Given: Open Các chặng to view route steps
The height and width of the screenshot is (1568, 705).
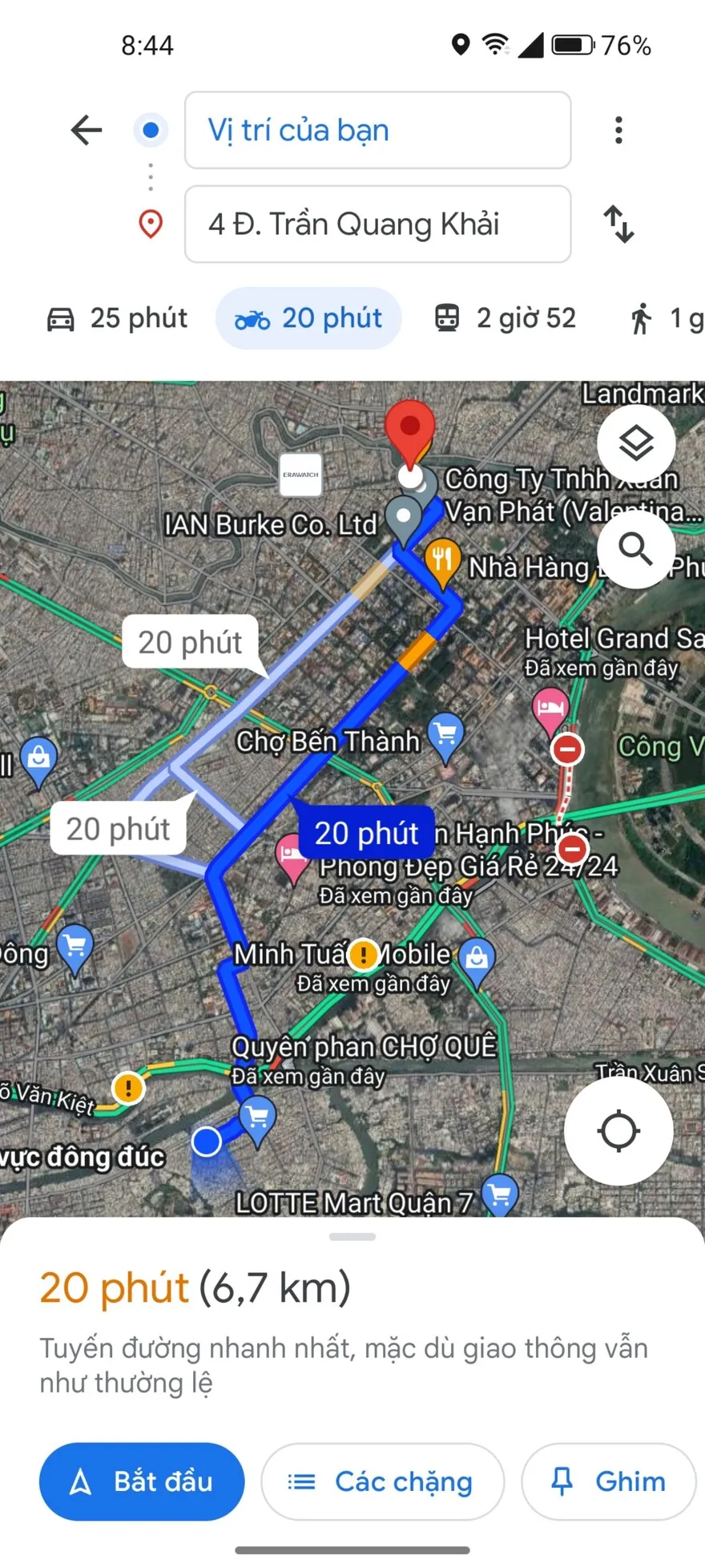Looking at the screenshot, I should [382, 1481].
